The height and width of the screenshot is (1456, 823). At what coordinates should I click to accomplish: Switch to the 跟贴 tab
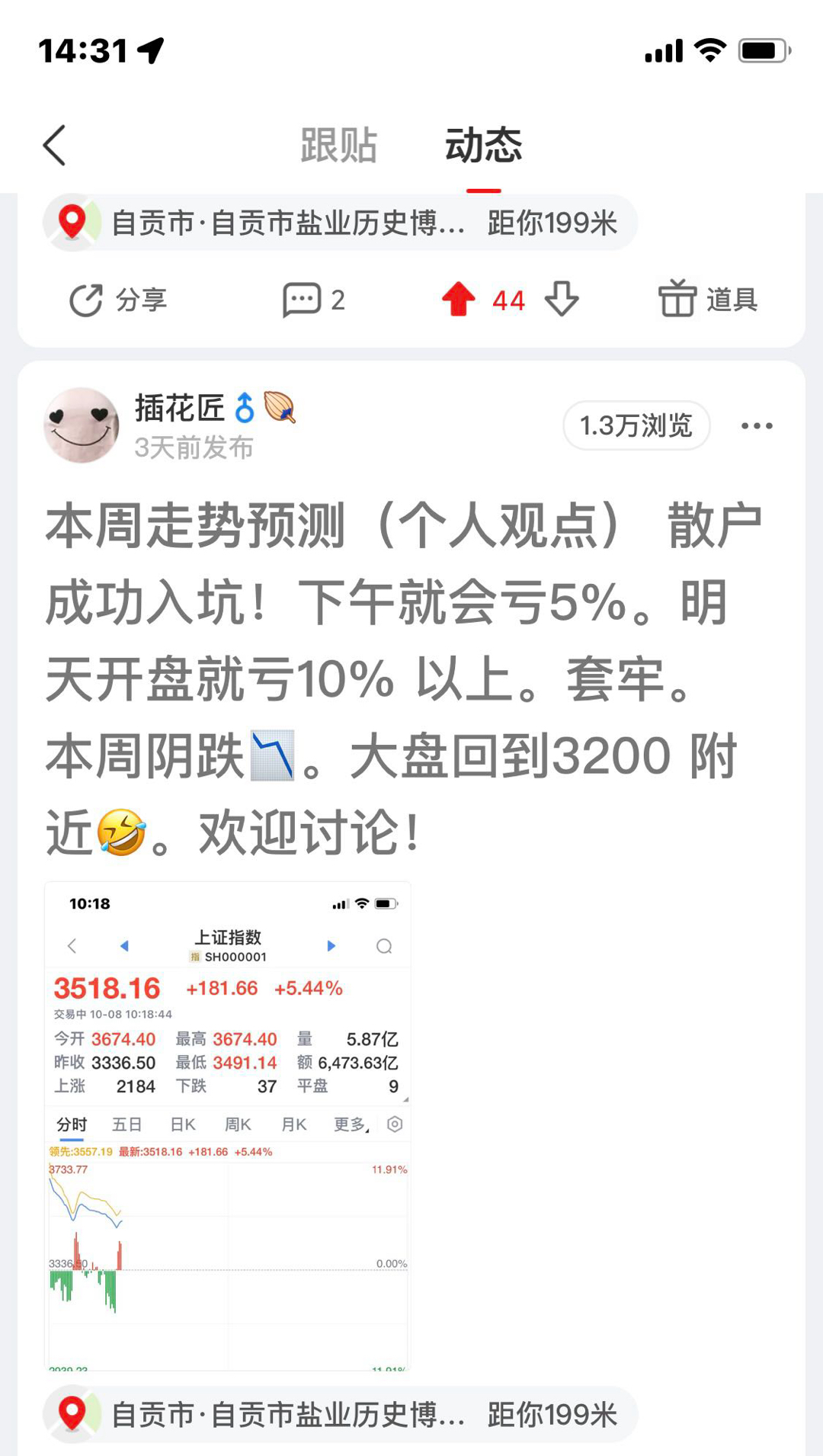pos(338,145)
